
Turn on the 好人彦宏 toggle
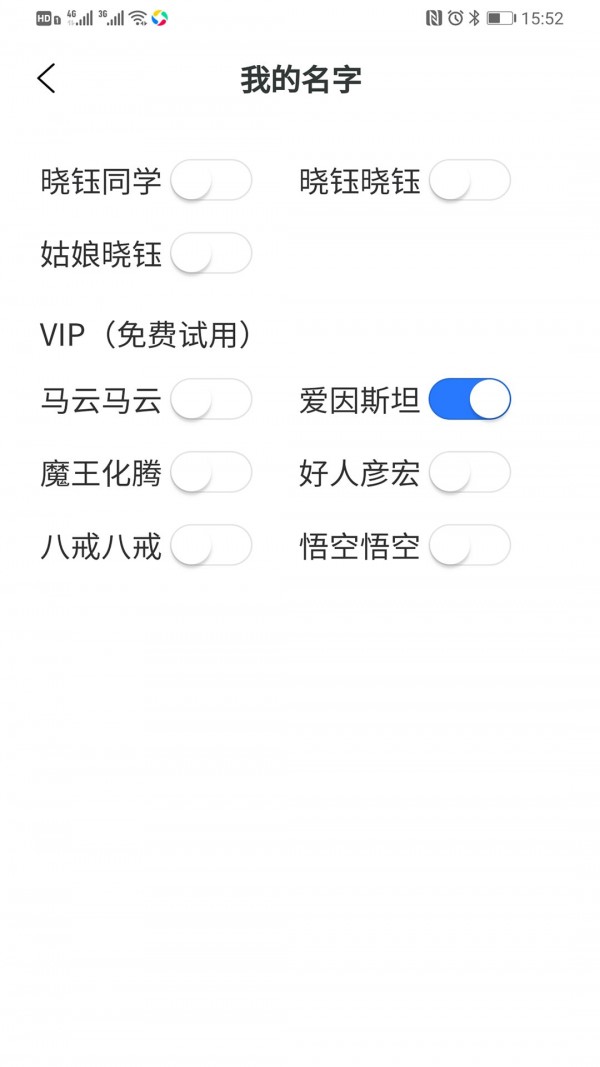tap(469, 473)
